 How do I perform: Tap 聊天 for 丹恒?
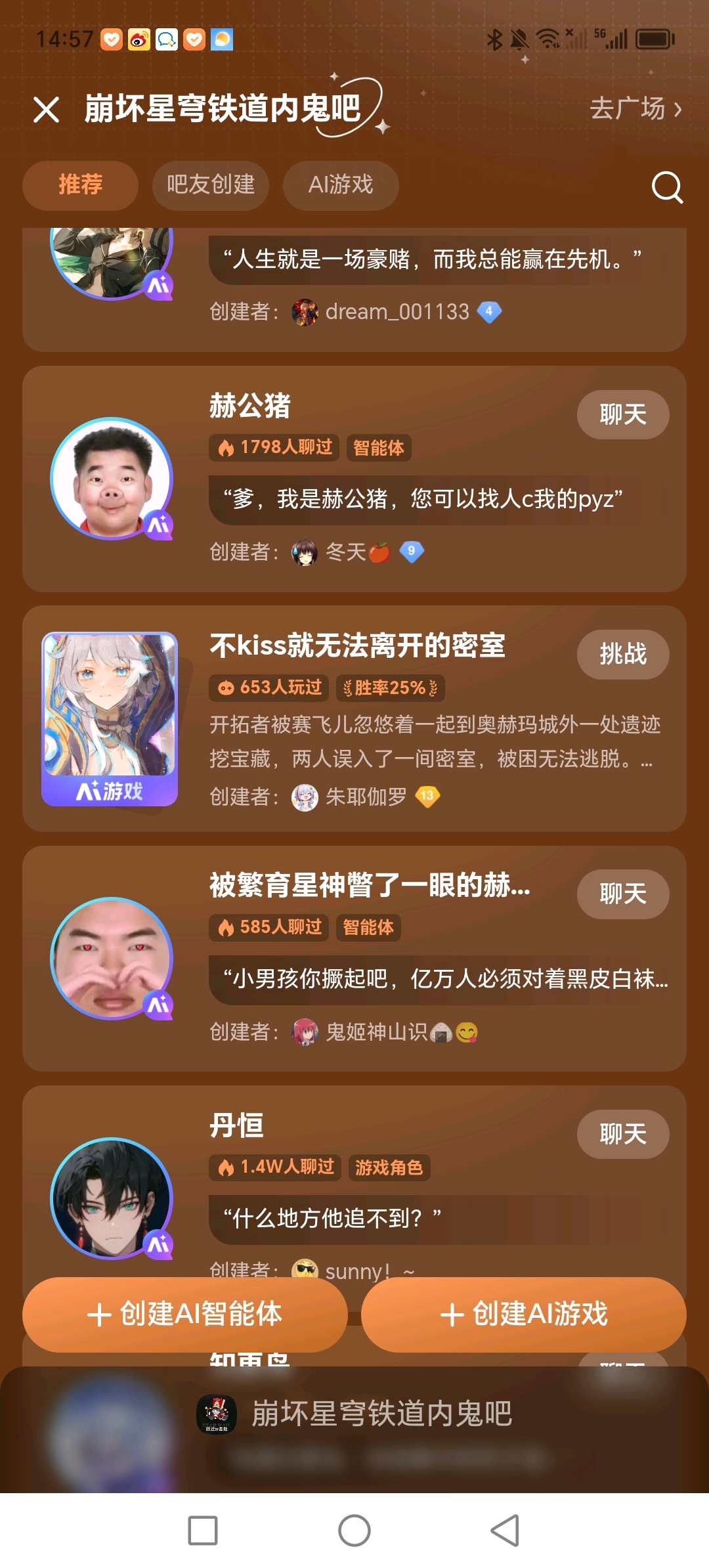(x=622, y=1134)
